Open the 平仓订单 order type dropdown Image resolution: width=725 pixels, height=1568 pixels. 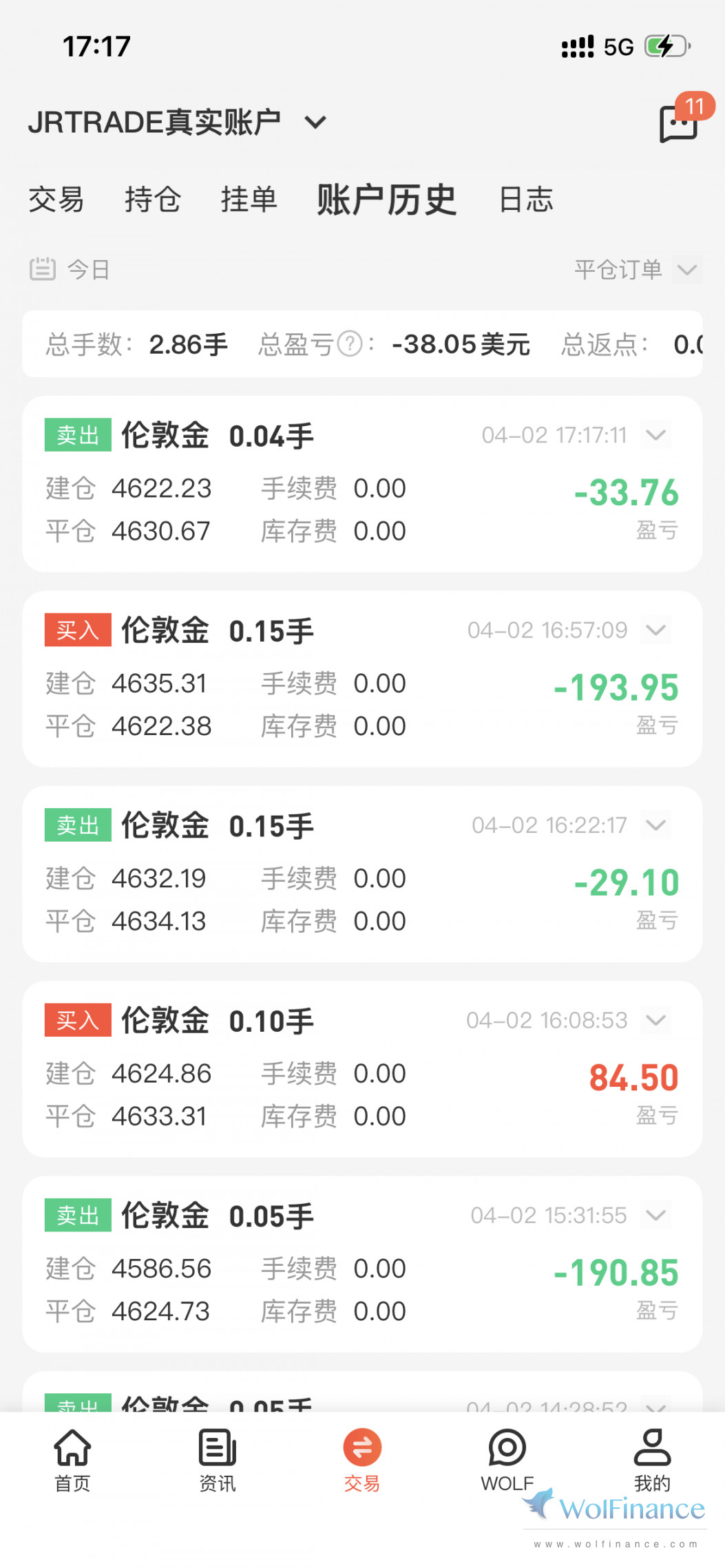[x=638, y=269]
